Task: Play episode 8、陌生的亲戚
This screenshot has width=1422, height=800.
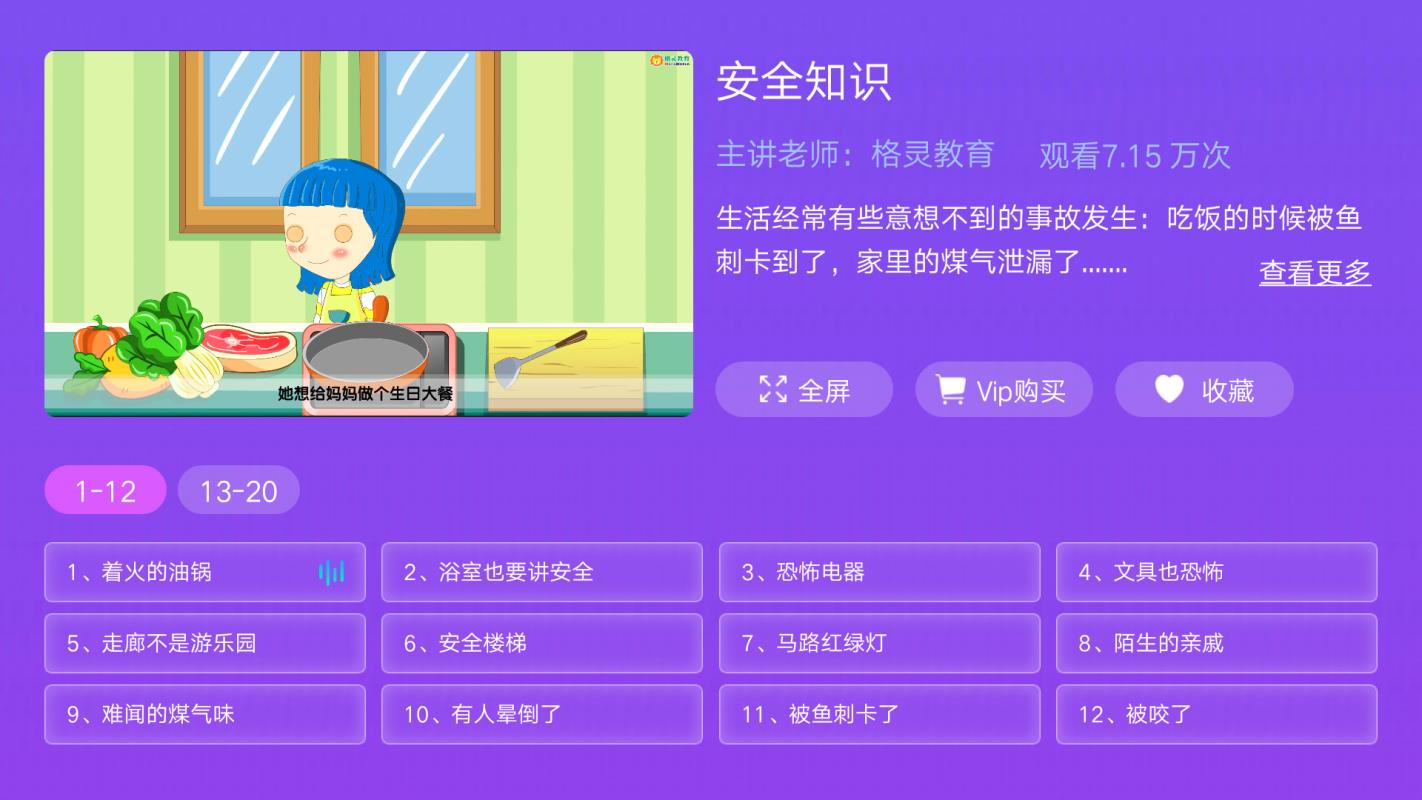Action: (1216, 643)
